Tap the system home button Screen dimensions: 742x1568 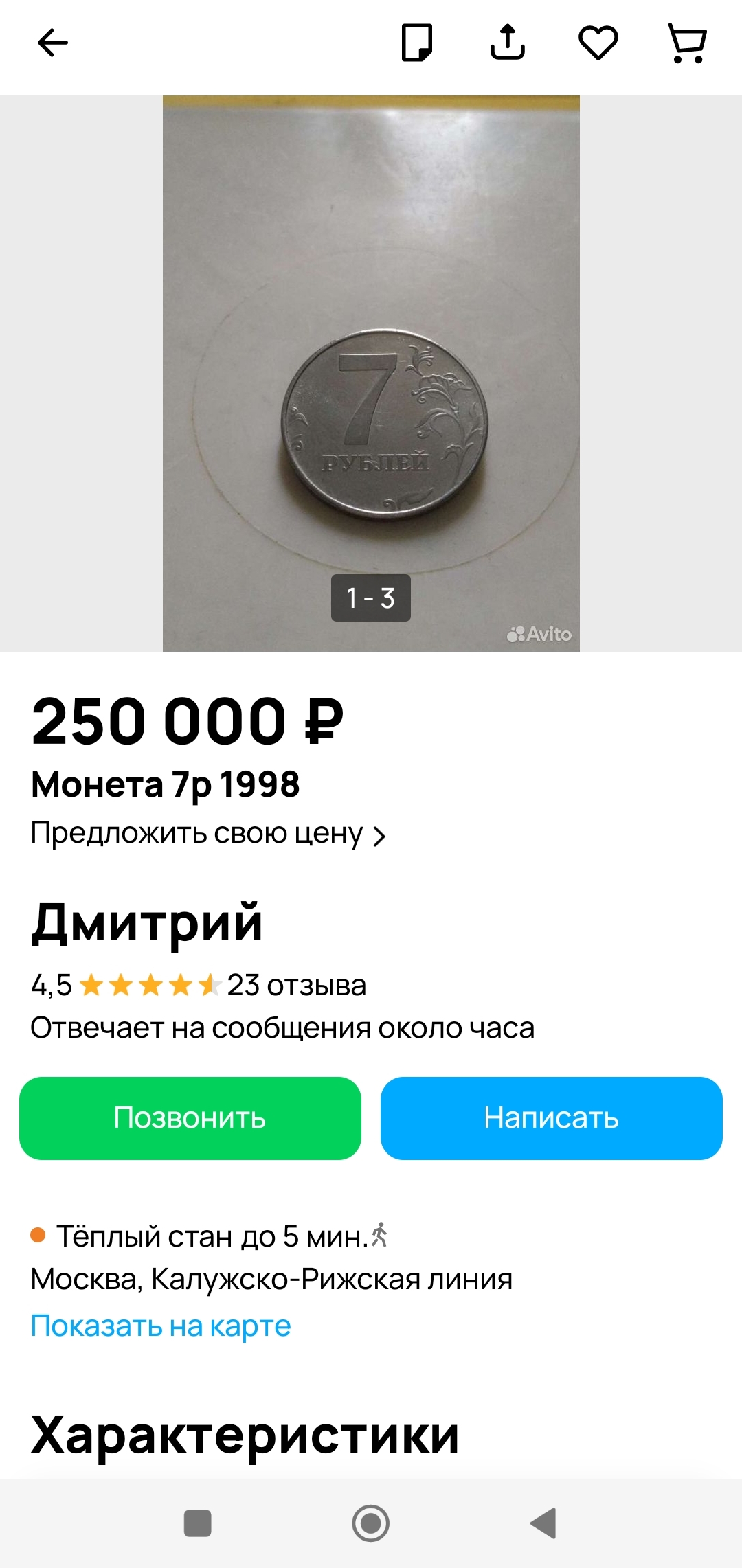(371, 1523)
